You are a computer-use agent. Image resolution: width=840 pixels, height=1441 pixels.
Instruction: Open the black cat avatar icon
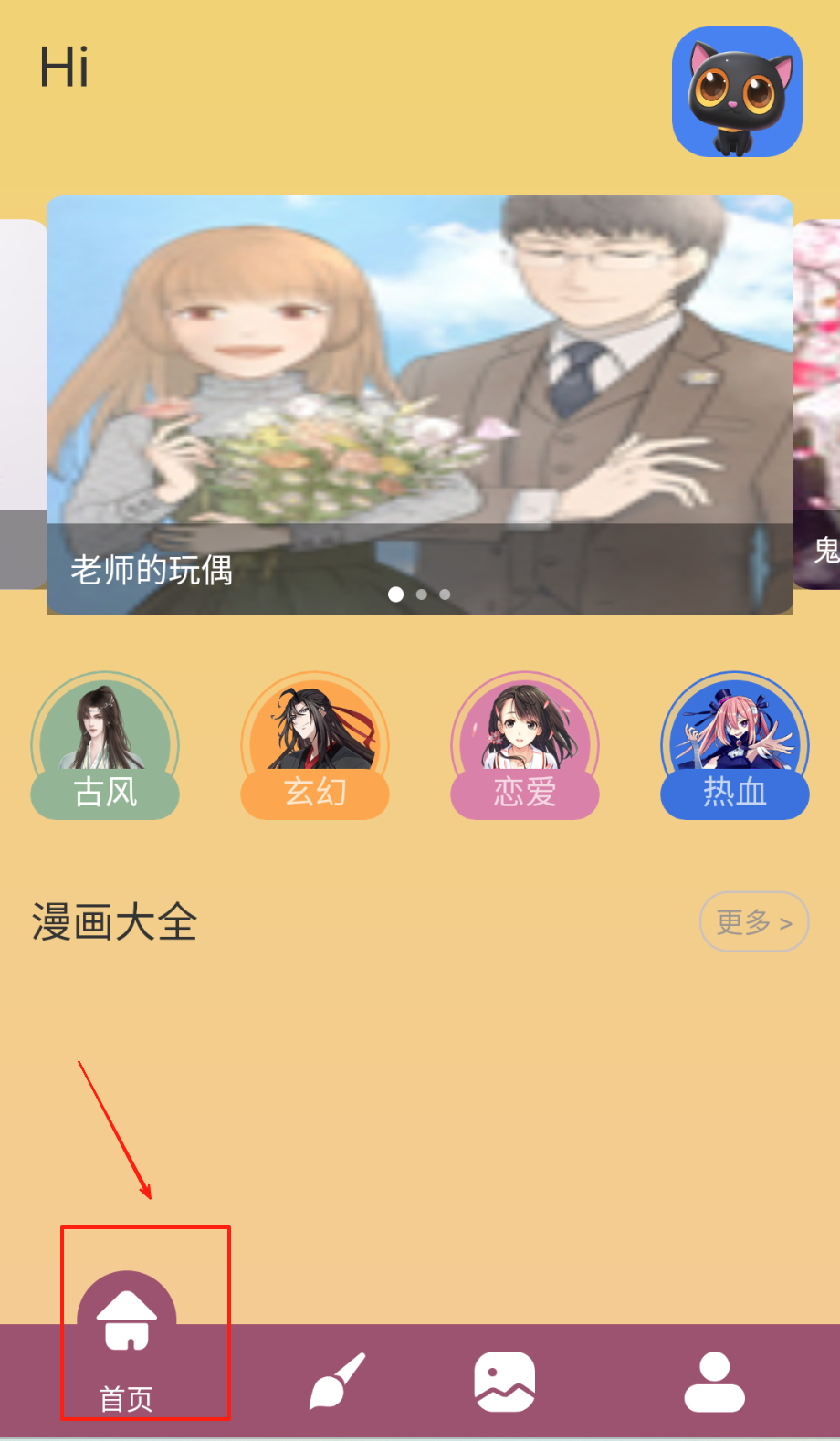coord(737,91)
